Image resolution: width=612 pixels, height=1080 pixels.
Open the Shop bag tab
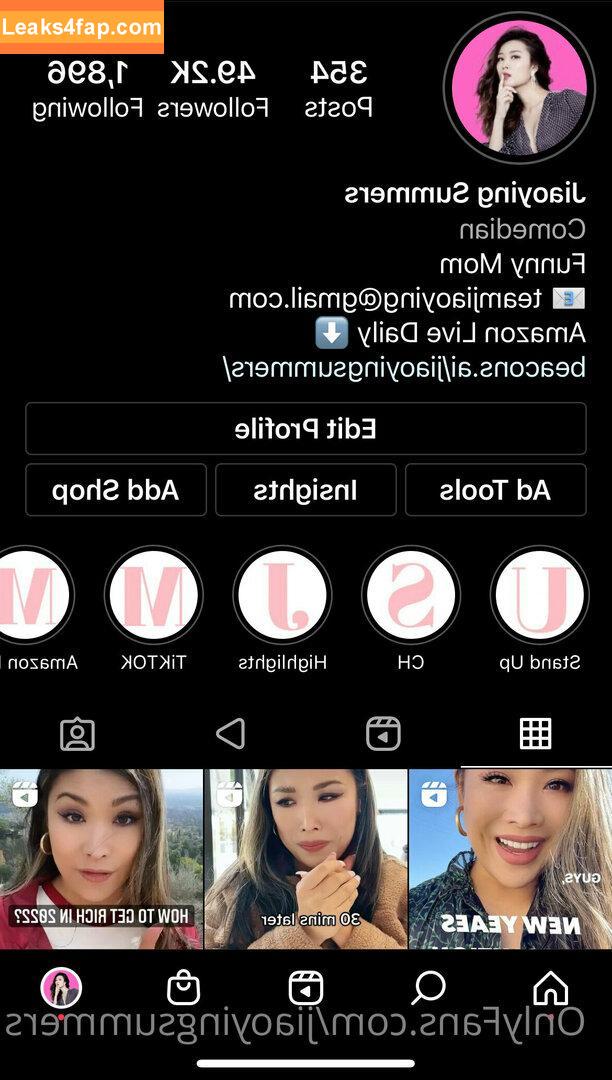(x=183, y=988)
